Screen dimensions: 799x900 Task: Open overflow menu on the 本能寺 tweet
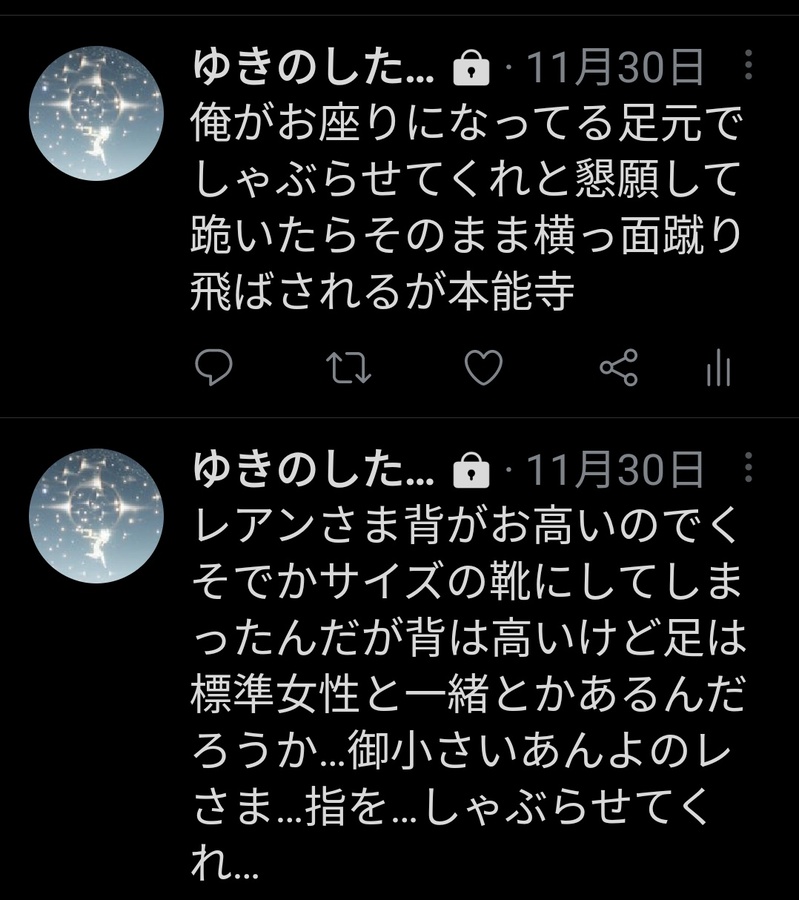[750, 67]
